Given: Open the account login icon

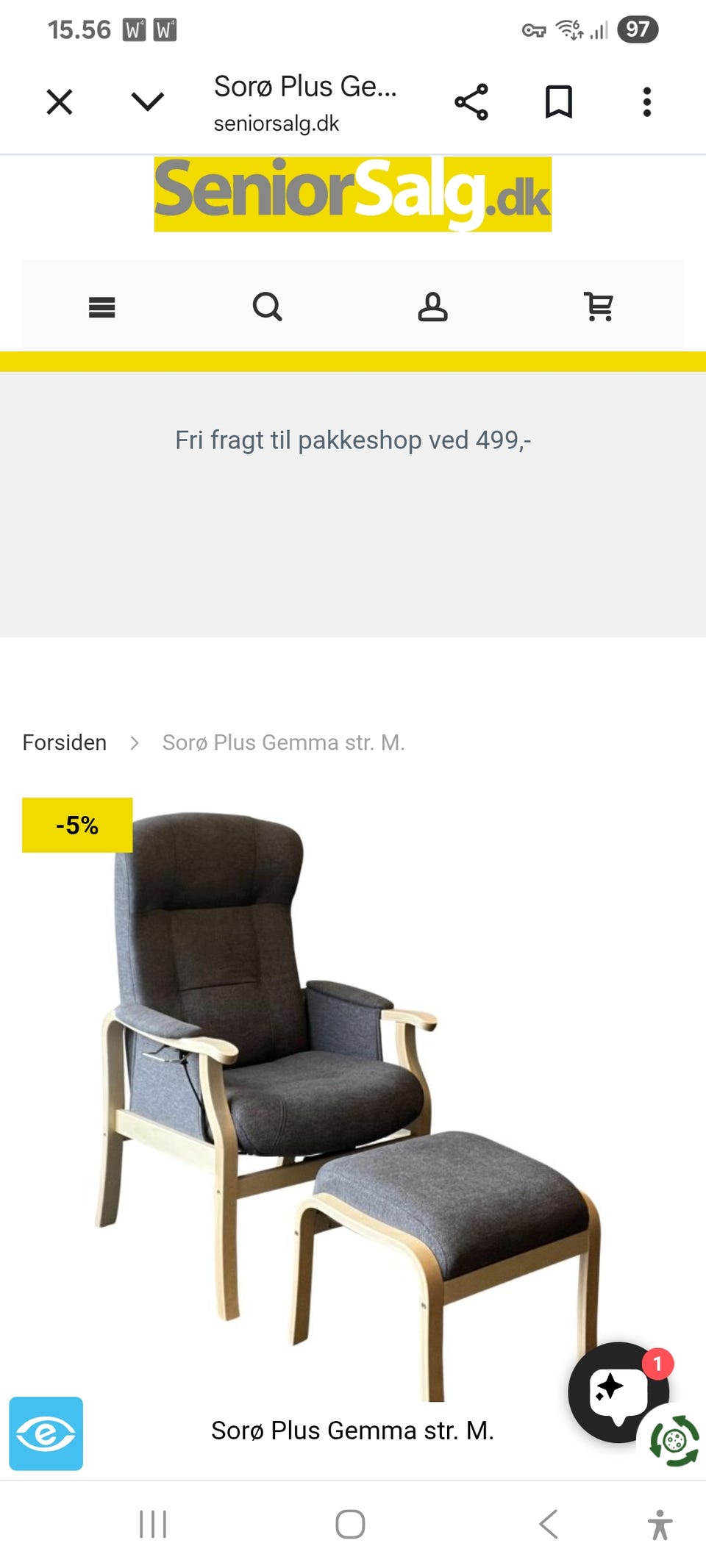Looking at the screenshot, I should coord(433,307).
